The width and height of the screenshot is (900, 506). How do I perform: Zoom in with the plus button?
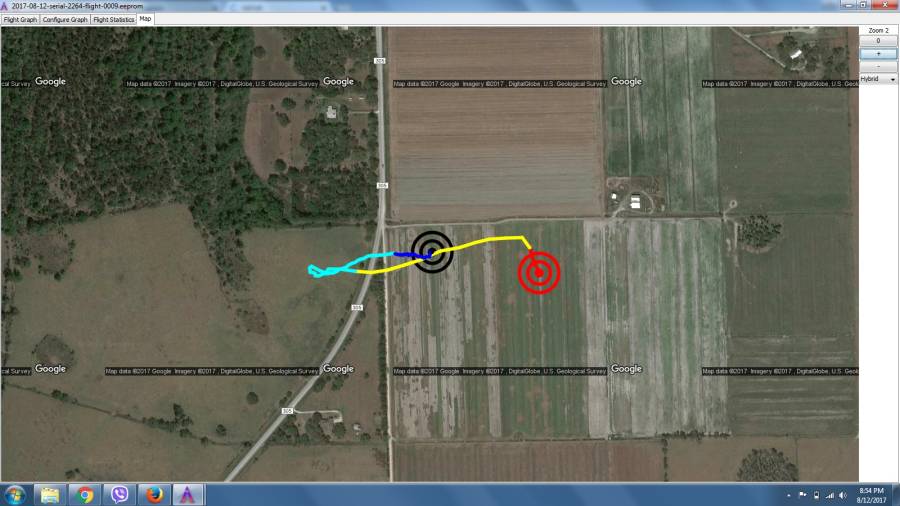coord(878,53)
